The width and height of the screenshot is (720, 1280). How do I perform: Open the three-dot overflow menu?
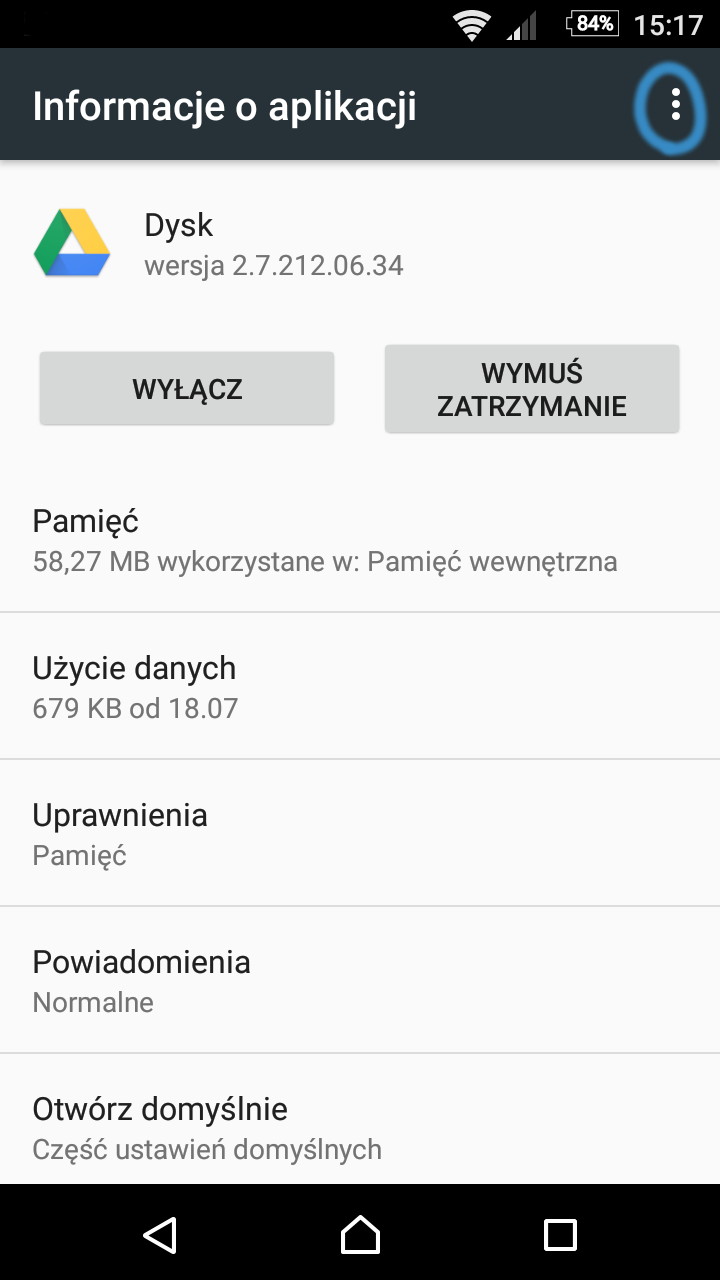[x=676, y=105]
